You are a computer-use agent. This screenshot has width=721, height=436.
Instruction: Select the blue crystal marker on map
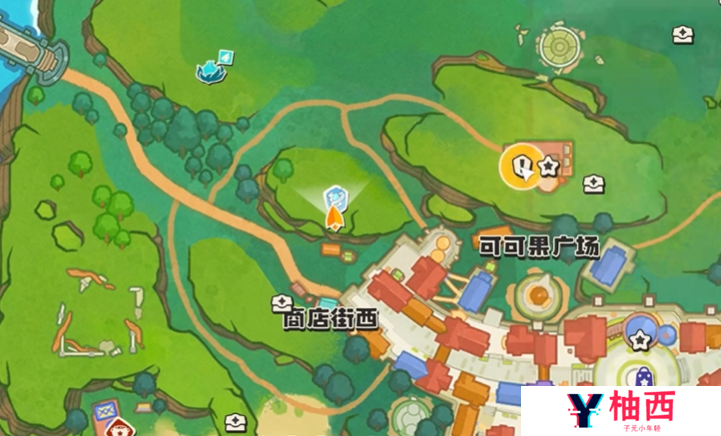(x=214, y=68)
